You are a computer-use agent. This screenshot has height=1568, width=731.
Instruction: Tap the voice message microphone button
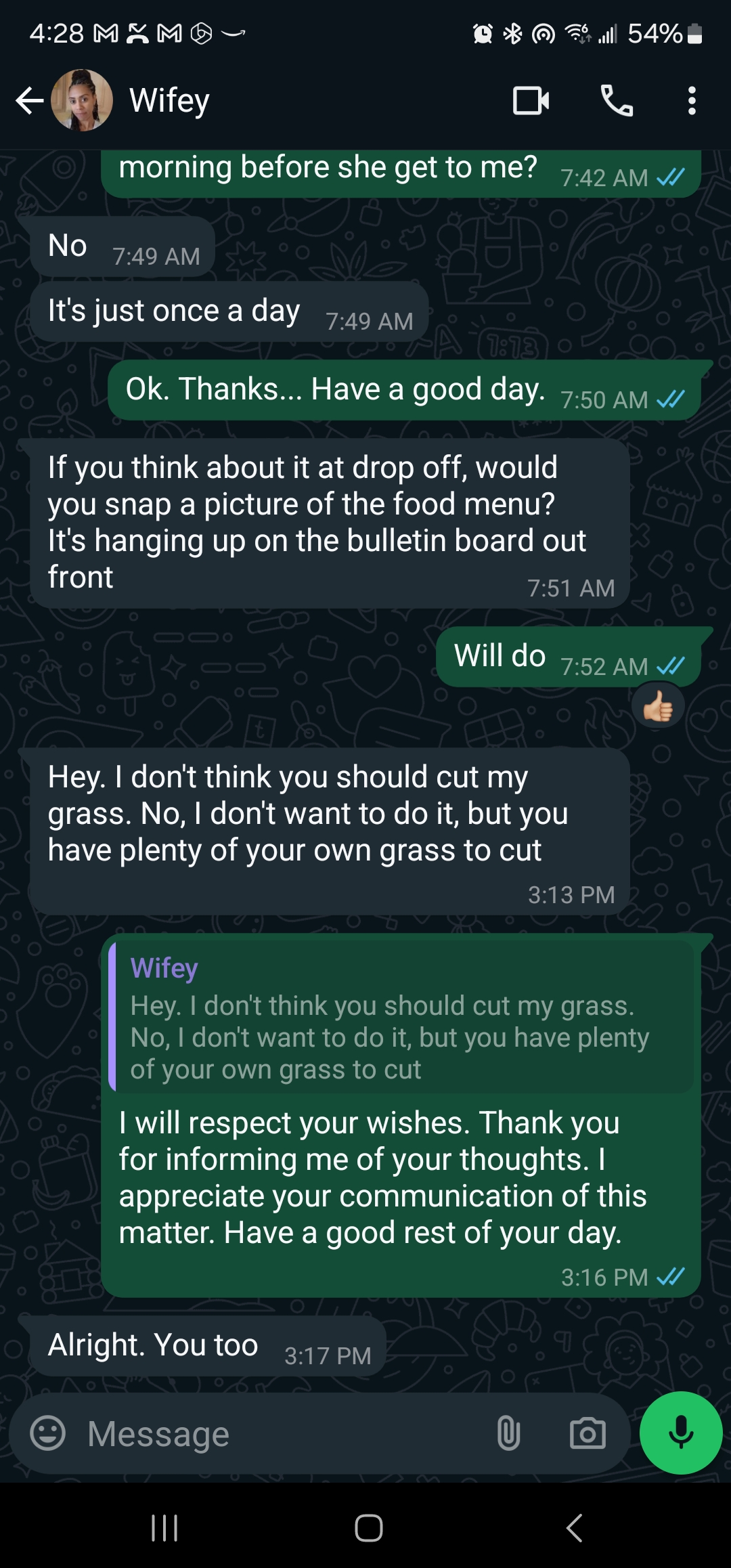click(x=681, y=1433)
